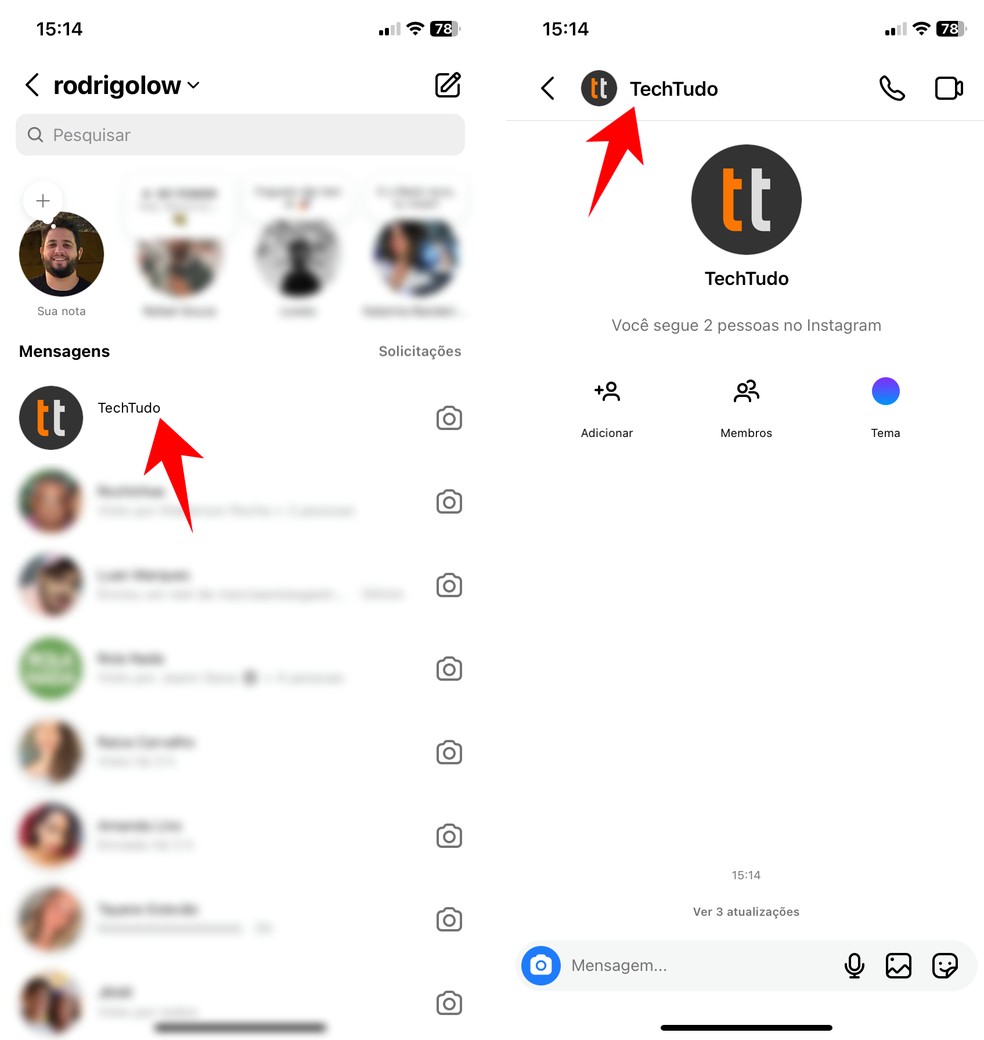The image size is (984, 1040).
Task: Open the blue camera in message bar
Action: (541, 966)
